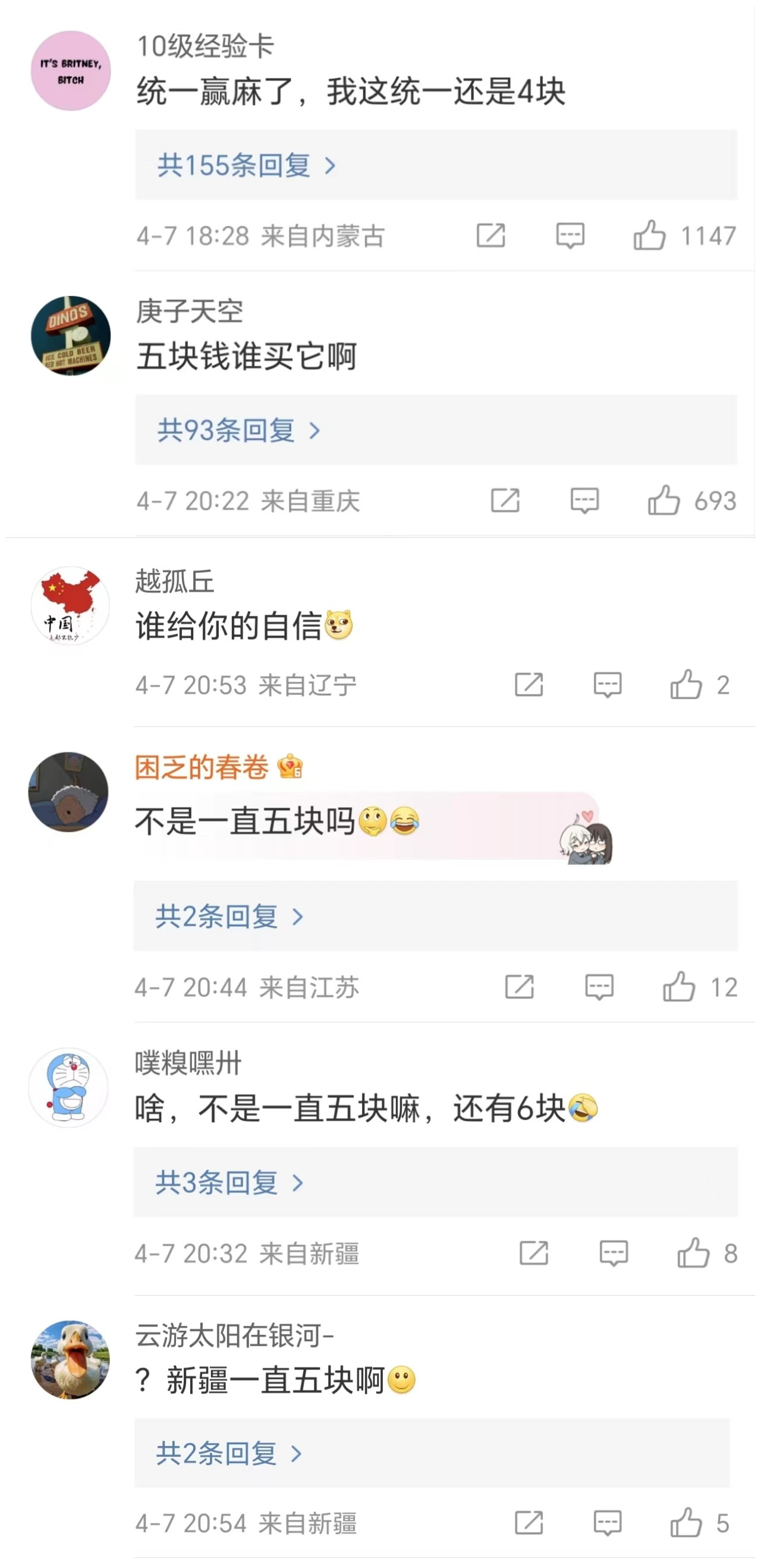Share 困乏的春卷's comment
This screenshot has height=1568, width=761.
[519, 987]
